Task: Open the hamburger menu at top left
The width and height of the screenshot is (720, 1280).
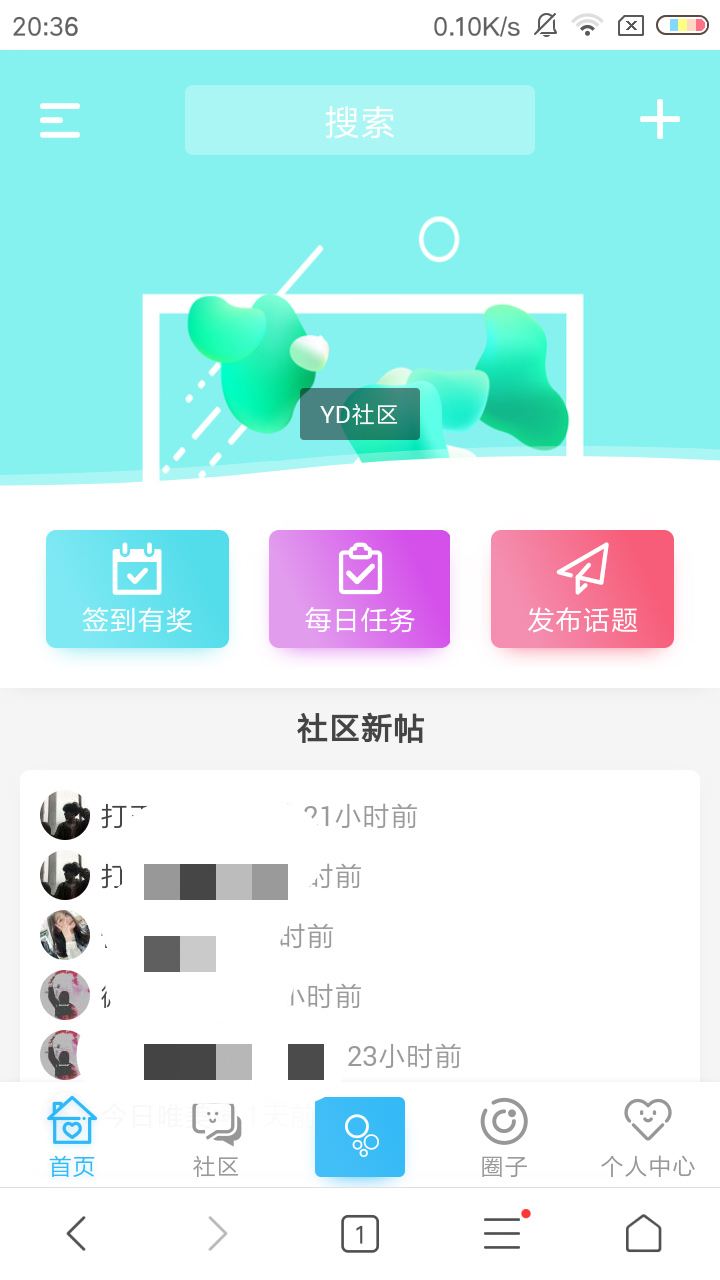Action: tap(59, 120)
